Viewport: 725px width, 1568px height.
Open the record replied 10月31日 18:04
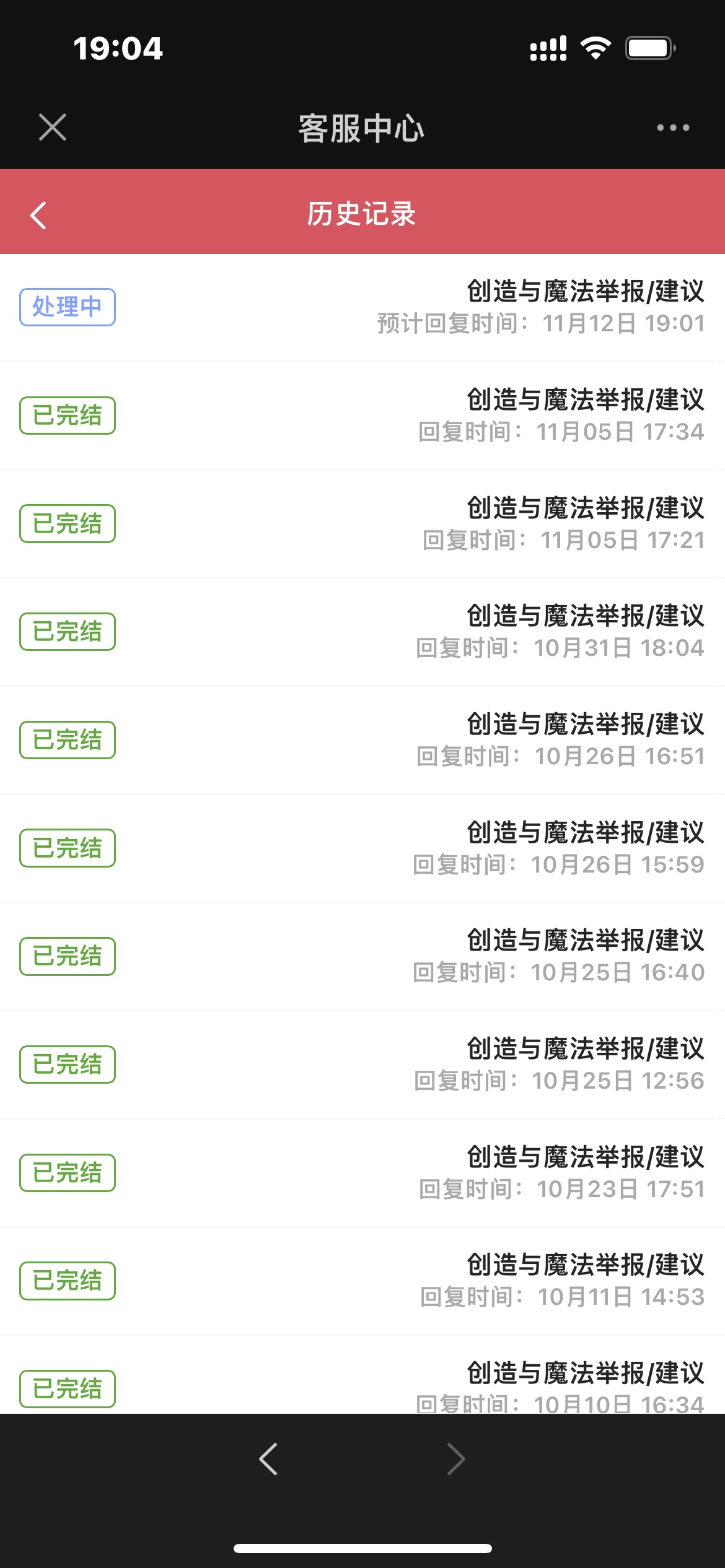(x=362, y=632)
